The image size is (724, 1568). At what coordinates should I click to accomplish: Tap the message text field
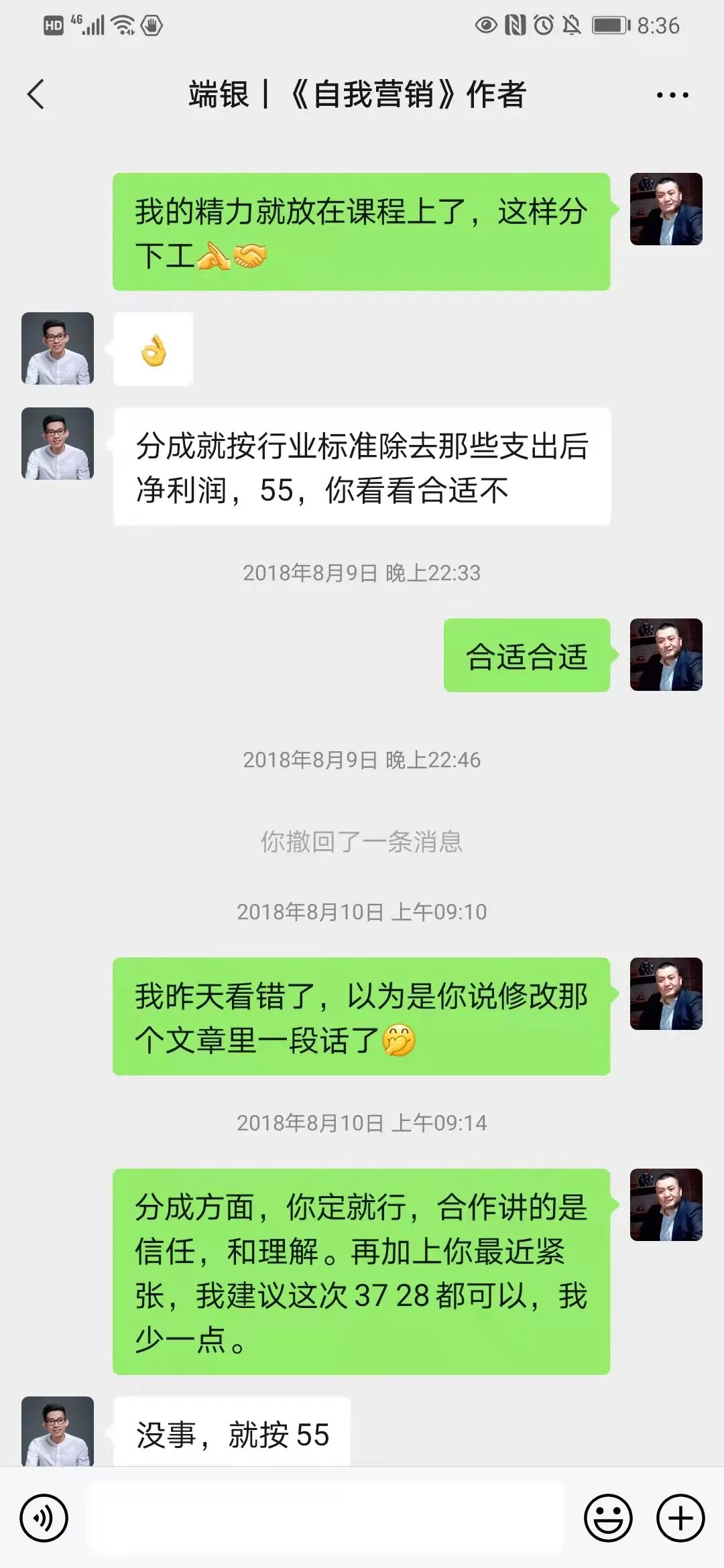point(326,1518)
